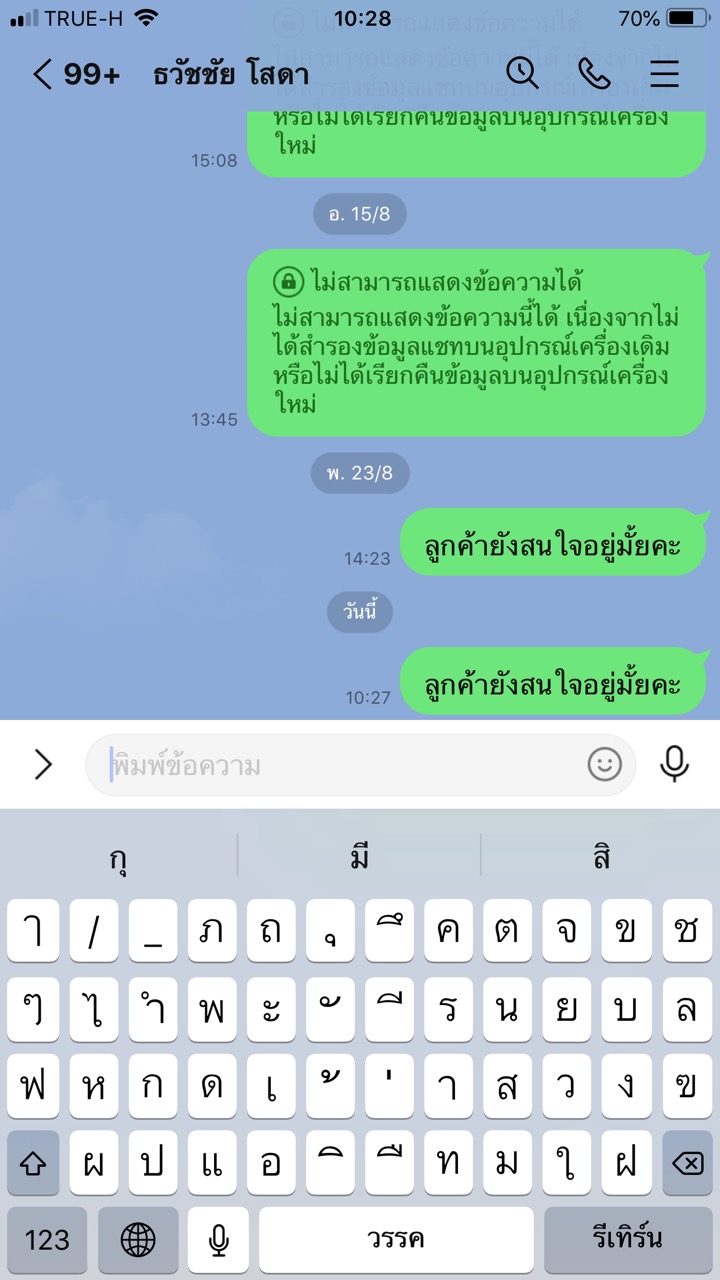The image size is (720, 1280).
Task: Expand the attachment options arrow
Action: [43, 765]
